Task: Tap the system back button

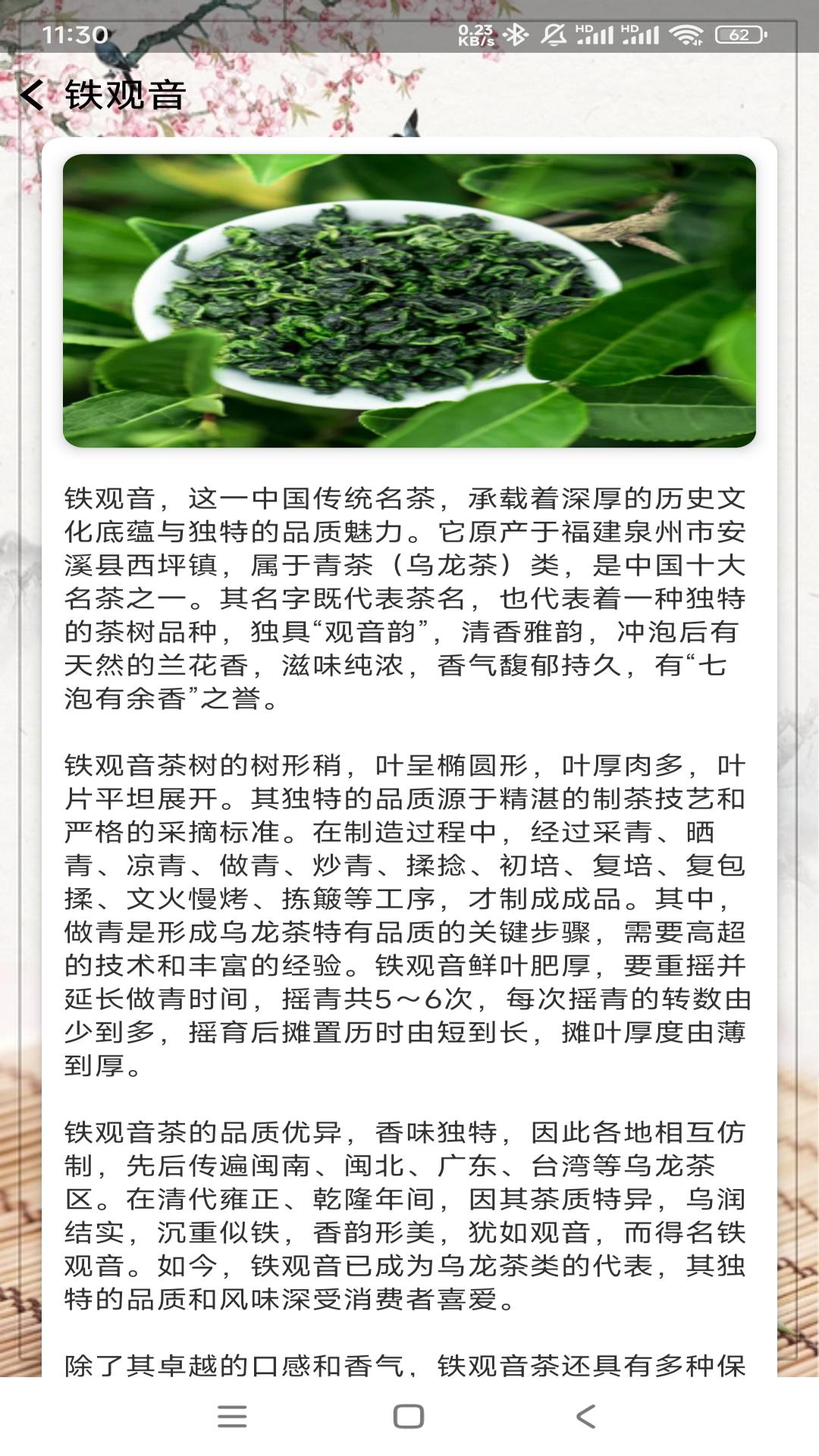Action: (x=585, y=1416)
